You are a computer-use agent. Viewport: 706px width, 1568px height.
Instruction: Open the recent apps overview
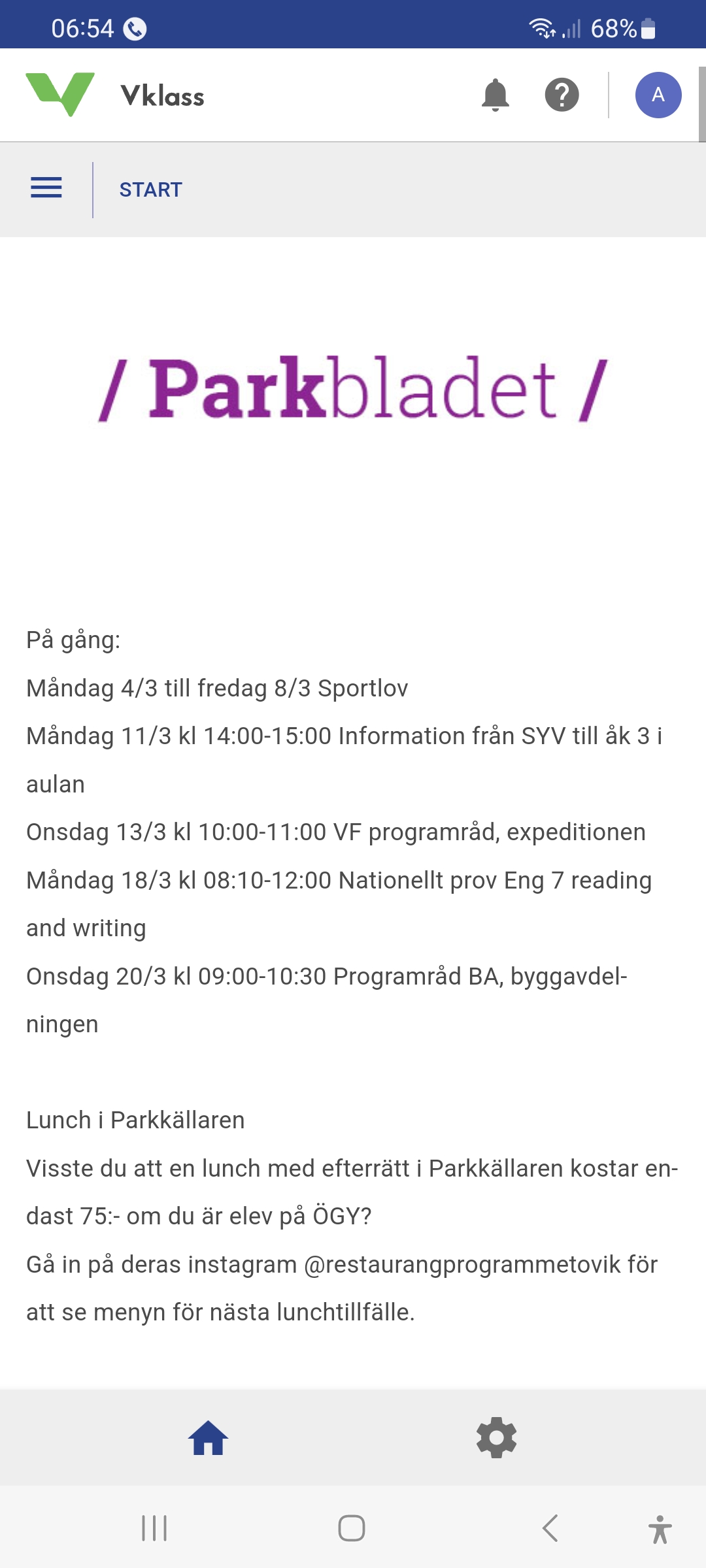[x=154, y=1528]
